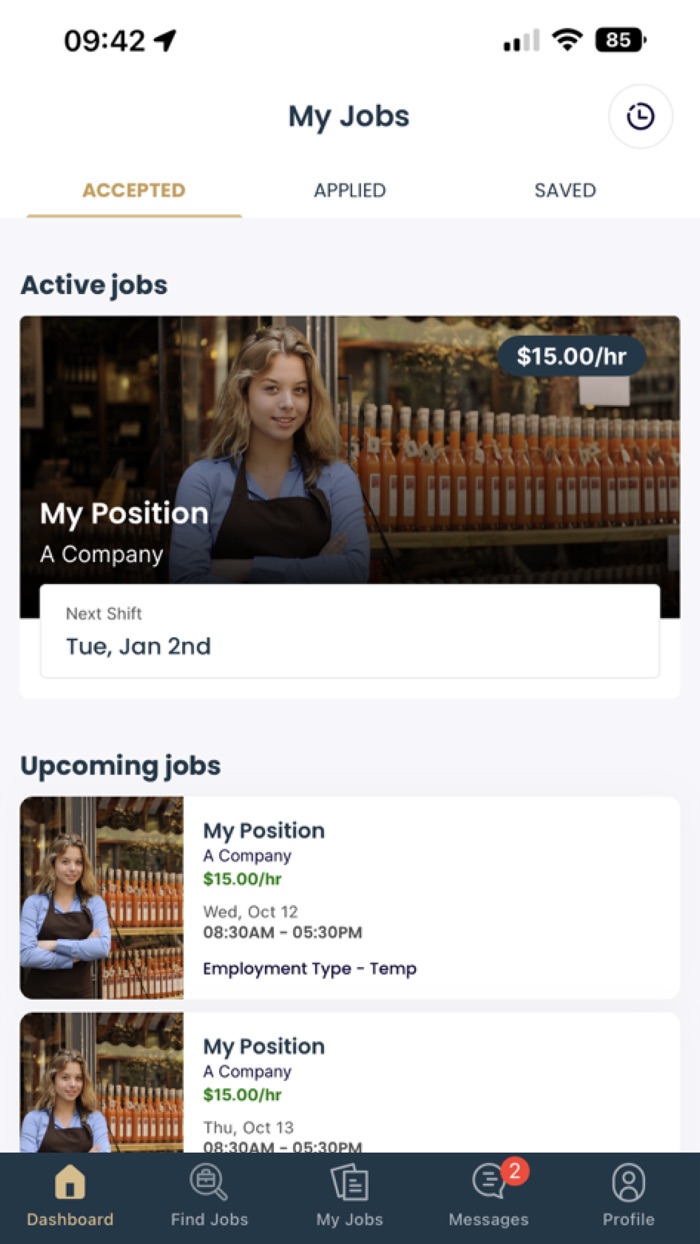This screenshot has height=1244, width=700.
Task: Open the upcoming job on Wed, Oct 12
Action: click(350, 898)
